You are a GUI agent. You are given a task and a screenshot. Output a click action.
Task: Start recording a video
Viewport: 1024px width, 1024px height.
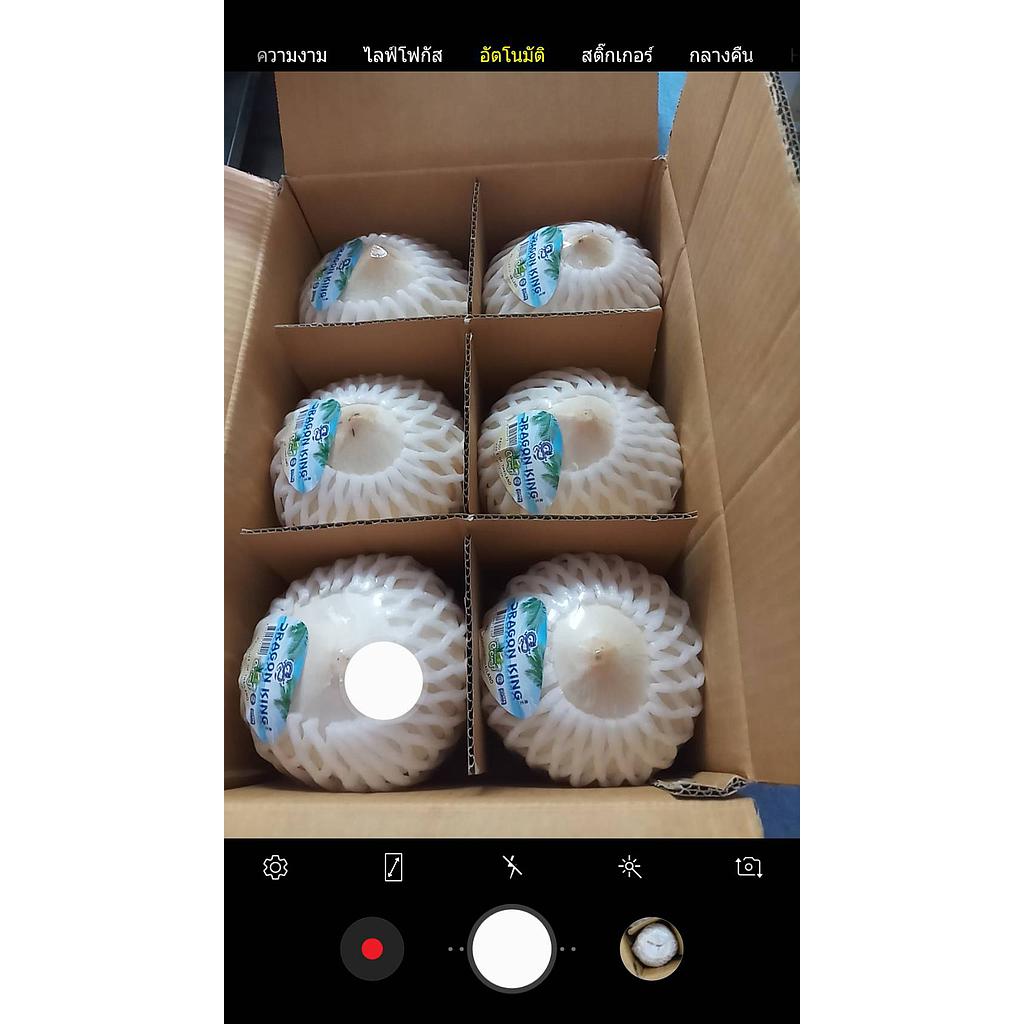coord(372,949)
